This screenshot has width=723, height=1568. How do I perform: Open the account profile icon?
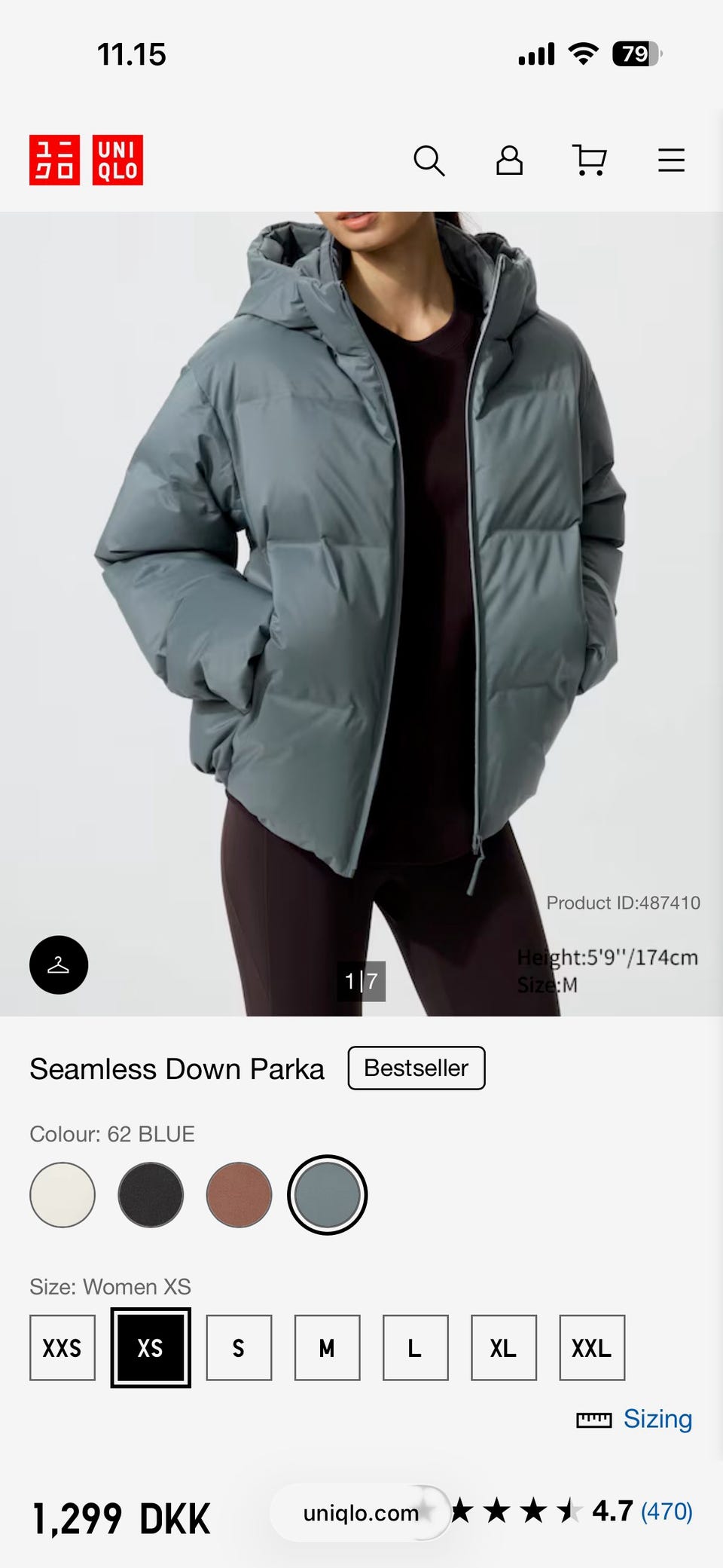(509, 160)
